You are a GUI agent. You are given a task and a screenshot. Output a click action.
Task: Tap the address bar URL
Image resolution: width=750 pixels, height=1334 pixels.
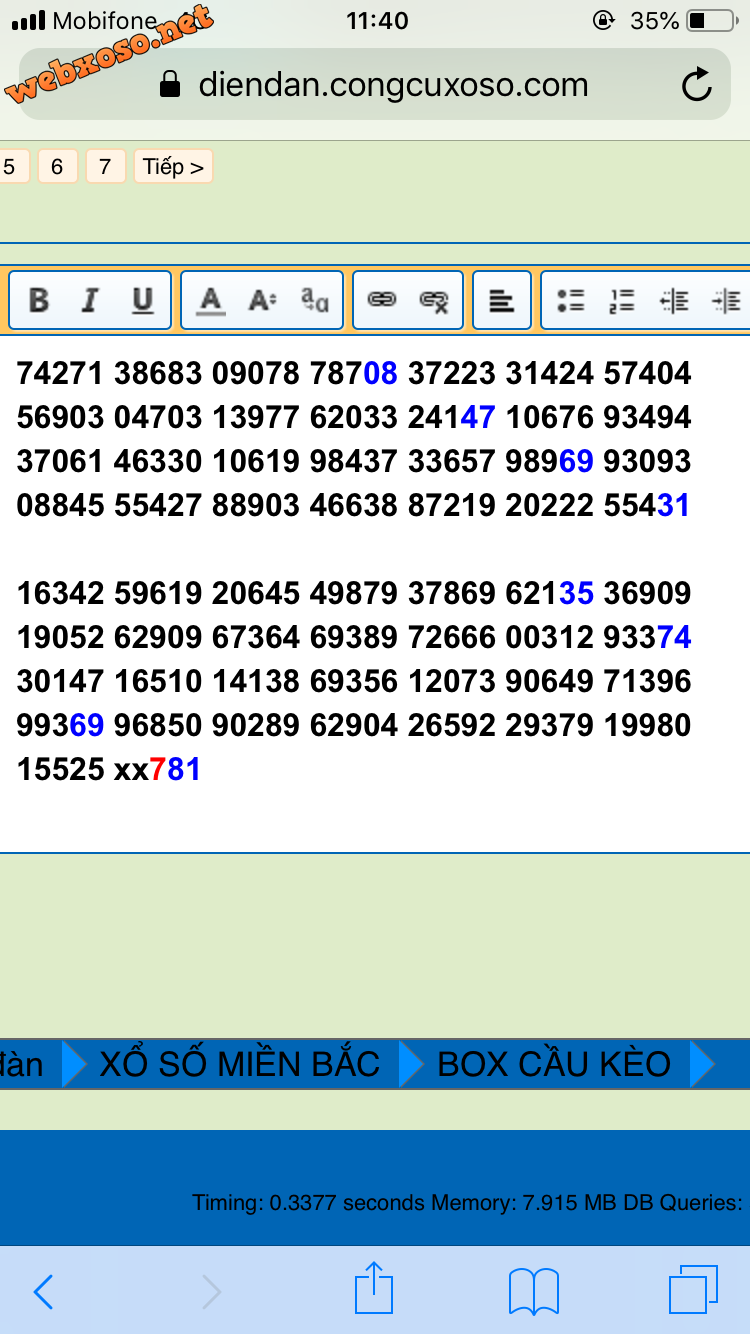pos(393,85)
